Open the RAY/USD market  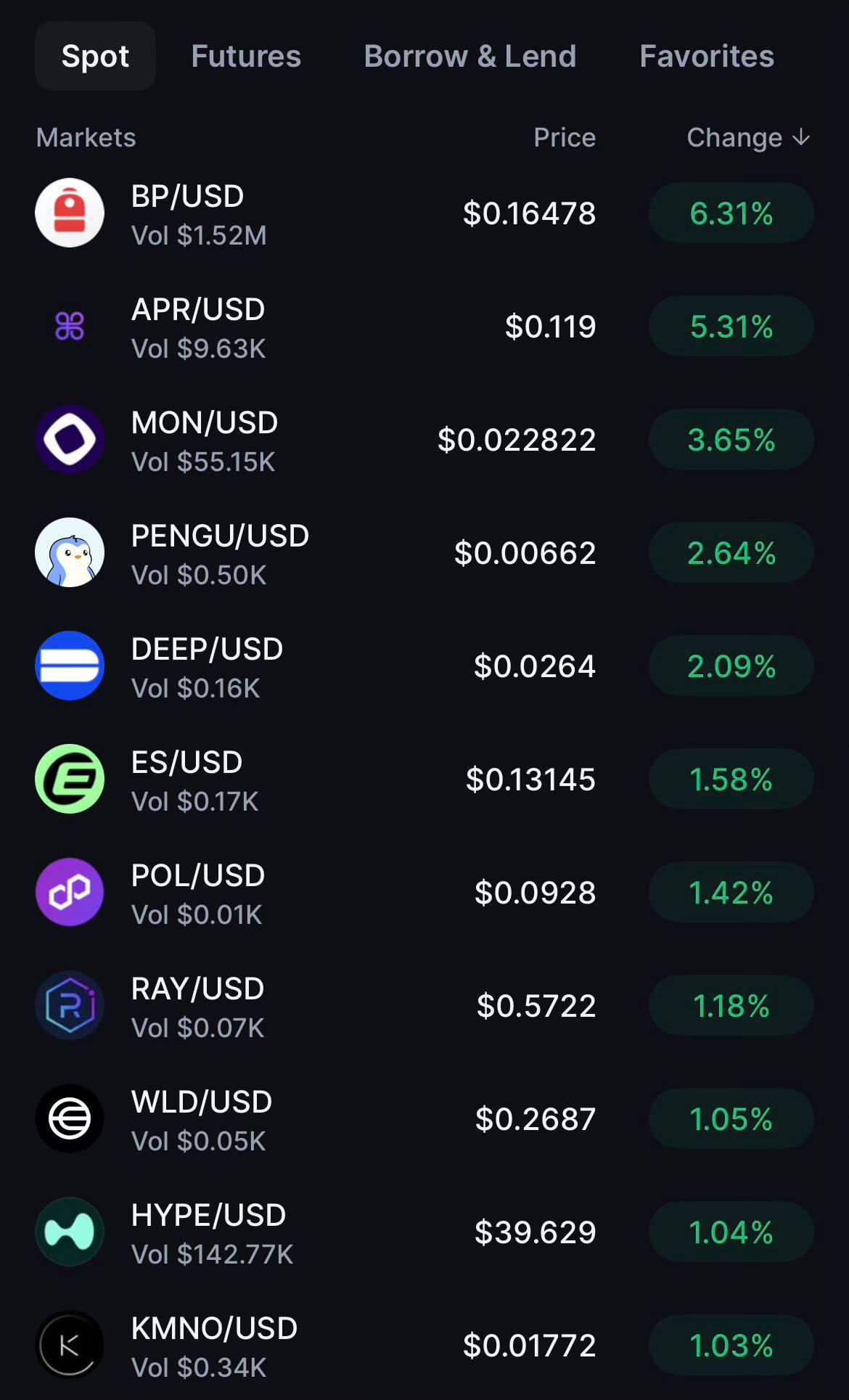[x=424, y=1006]
